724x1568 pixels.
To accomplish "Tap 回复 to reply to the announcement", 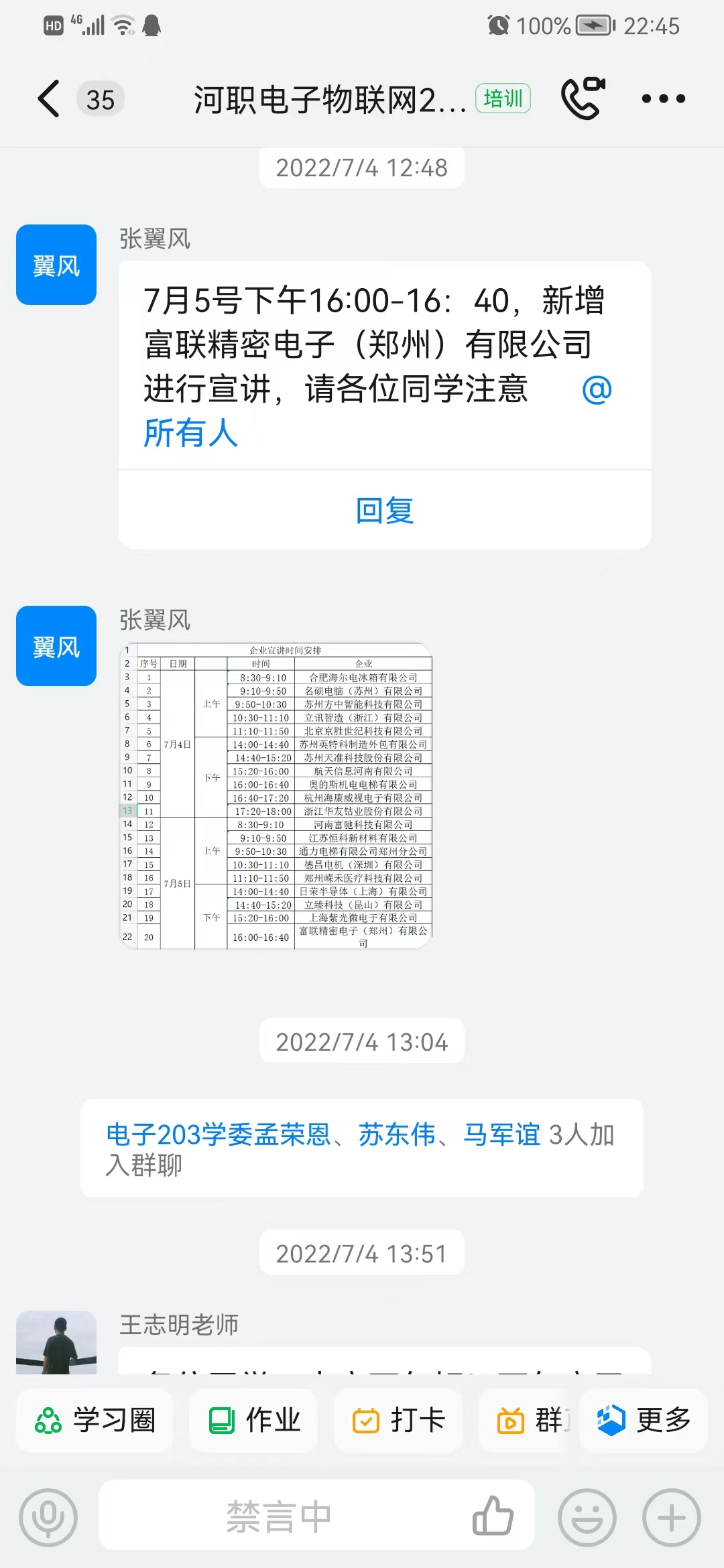I will pos(385,511).
